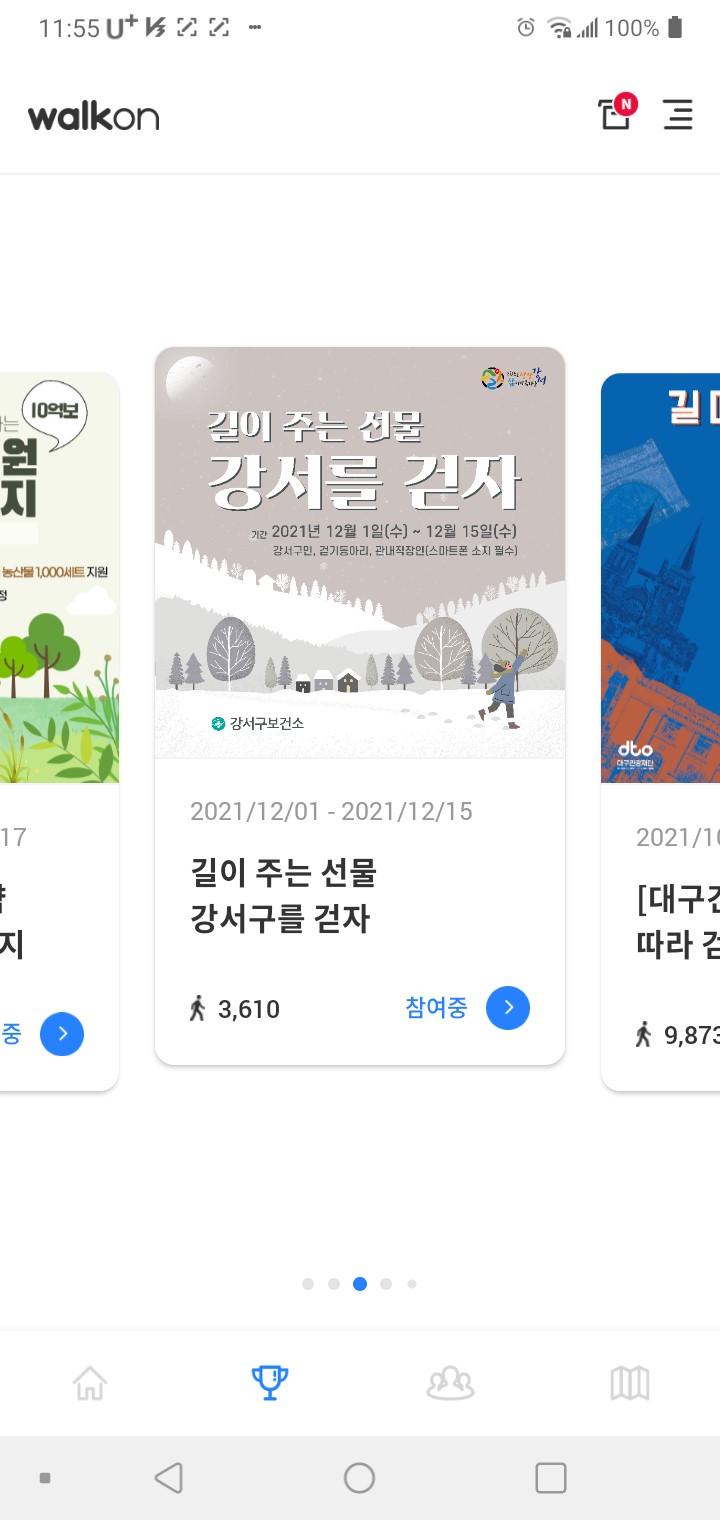This screenshot has width=720, height=1520.
Task: Tap the blue arrow on 강서구를 걷자 card
Action: coord(507,1008)
